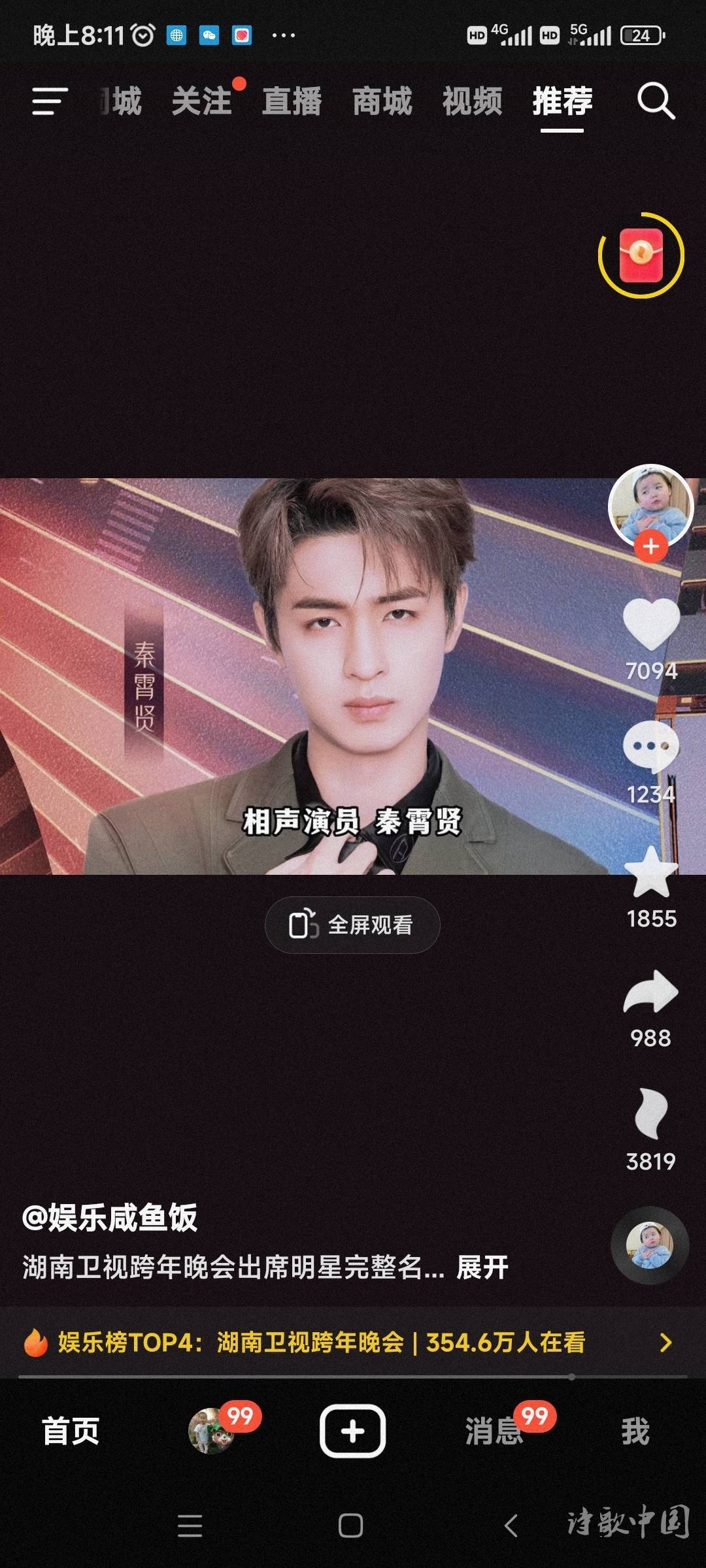This screenshot has width=706, height=1568.
Task: Favorite this video with the star
Action: pos(651,872)
